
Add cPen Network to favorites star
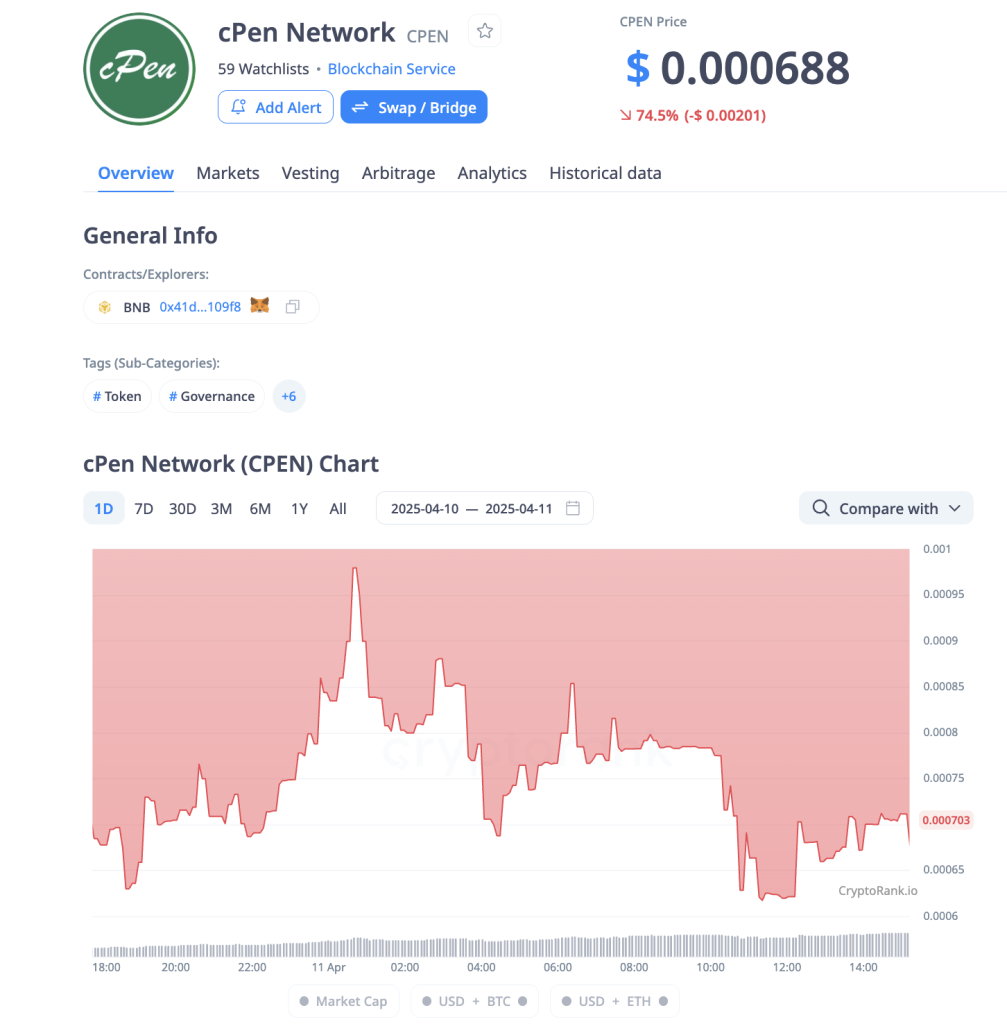coord(485,32)
